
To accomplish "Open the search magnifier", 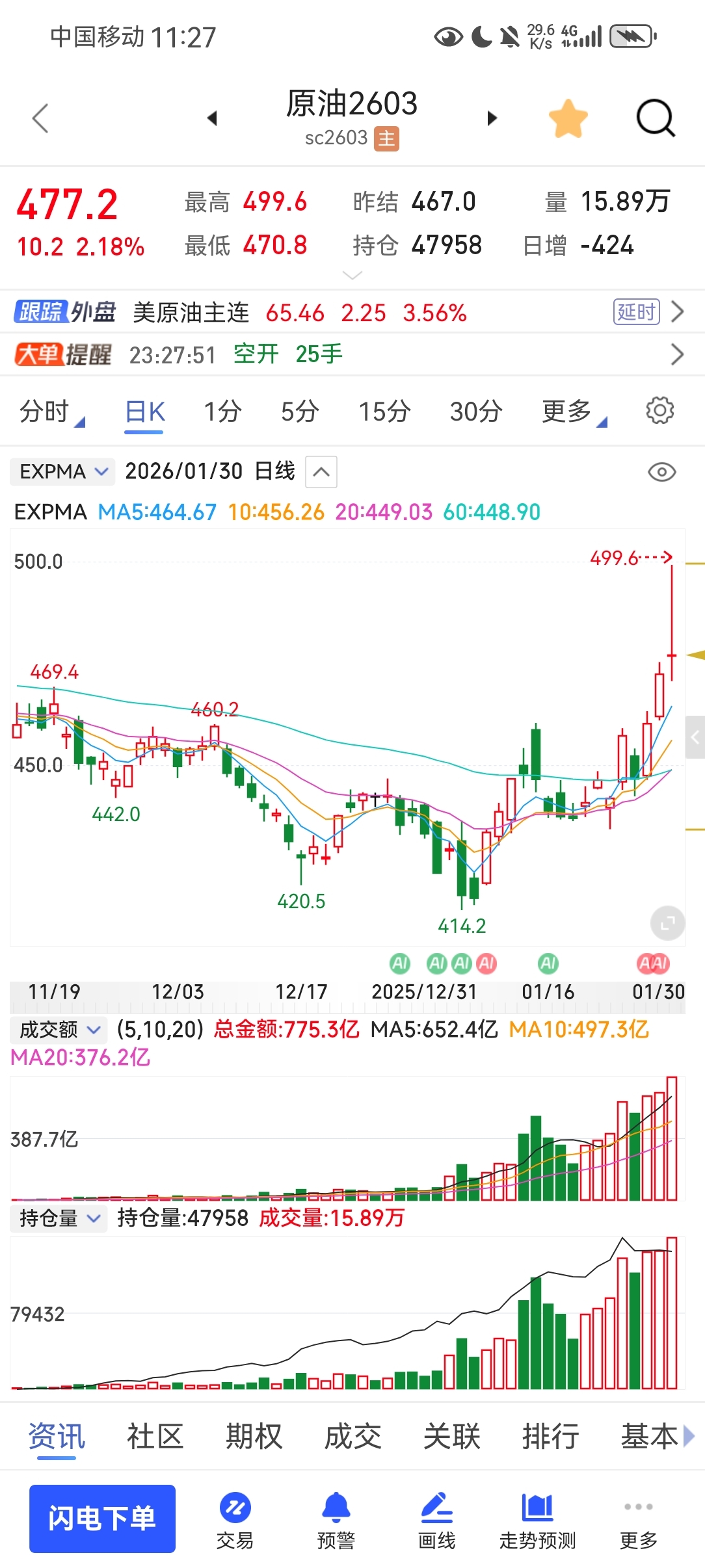I will (655, 118).
